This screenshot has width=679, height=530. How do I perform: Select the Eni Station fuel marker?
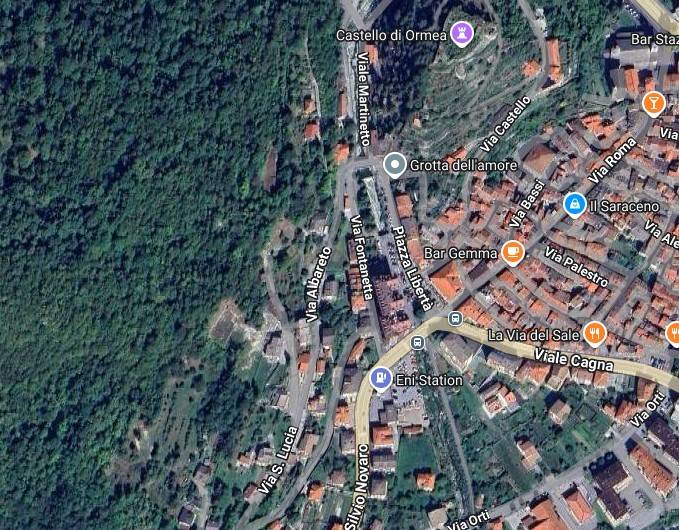pos(380,379)
